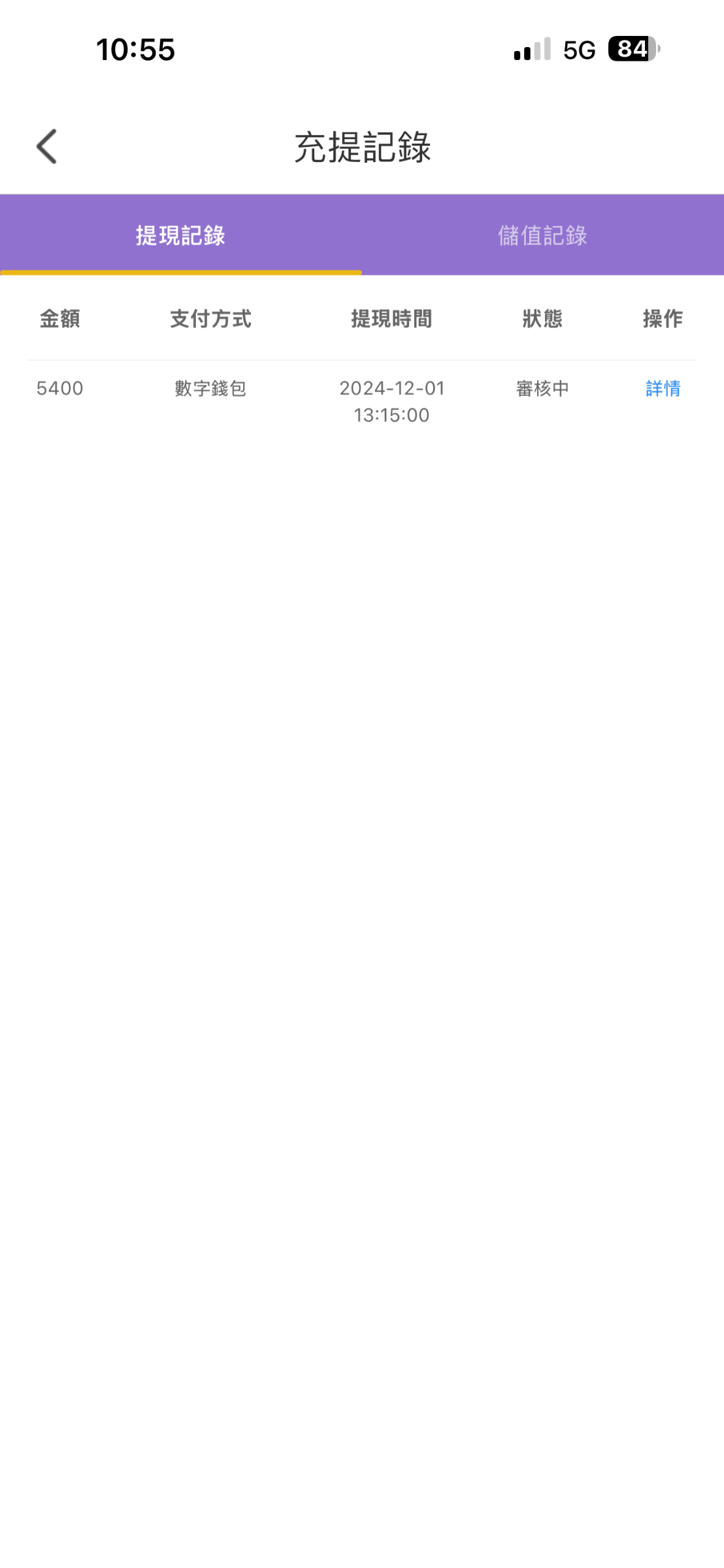This screenshot has height=1568, width=724.
Task: Tap the clock showing 10:55
Action: tap(134, 50)
